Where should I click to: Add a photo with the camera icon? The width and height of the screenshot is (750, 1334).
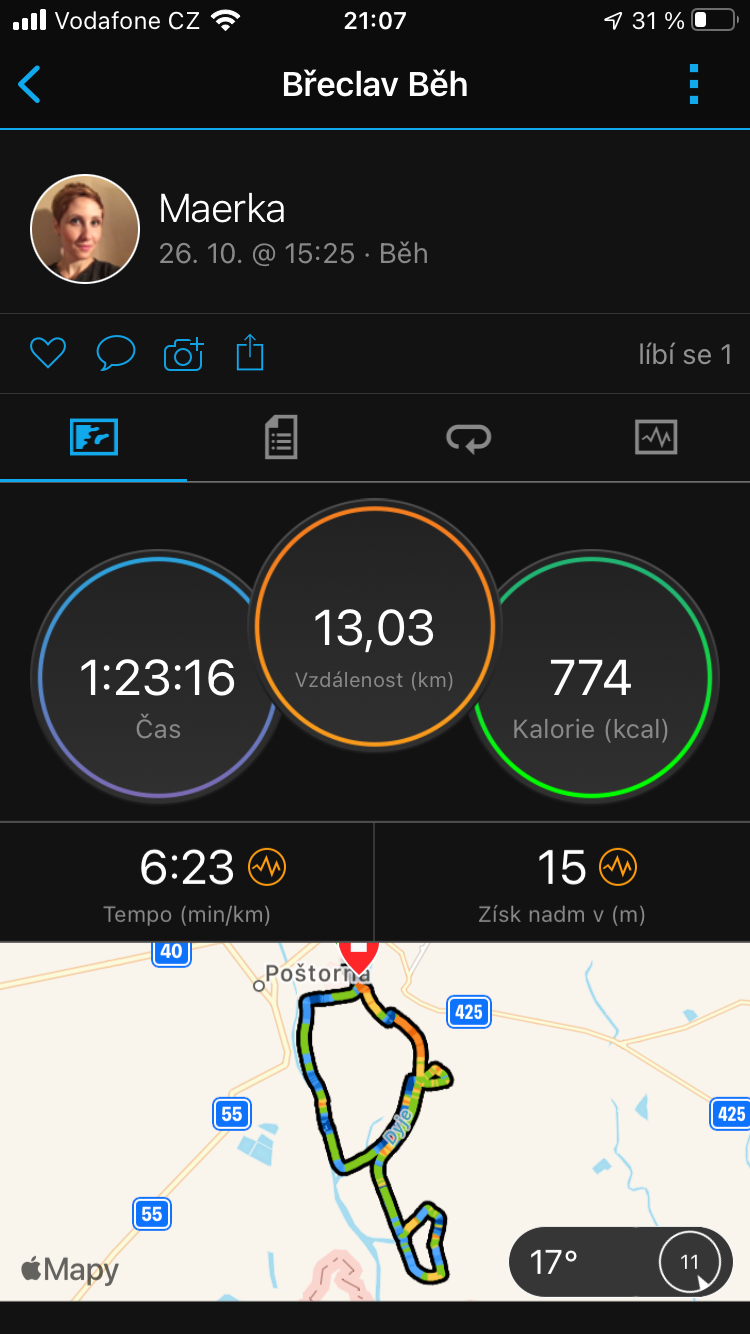point(184,354)
